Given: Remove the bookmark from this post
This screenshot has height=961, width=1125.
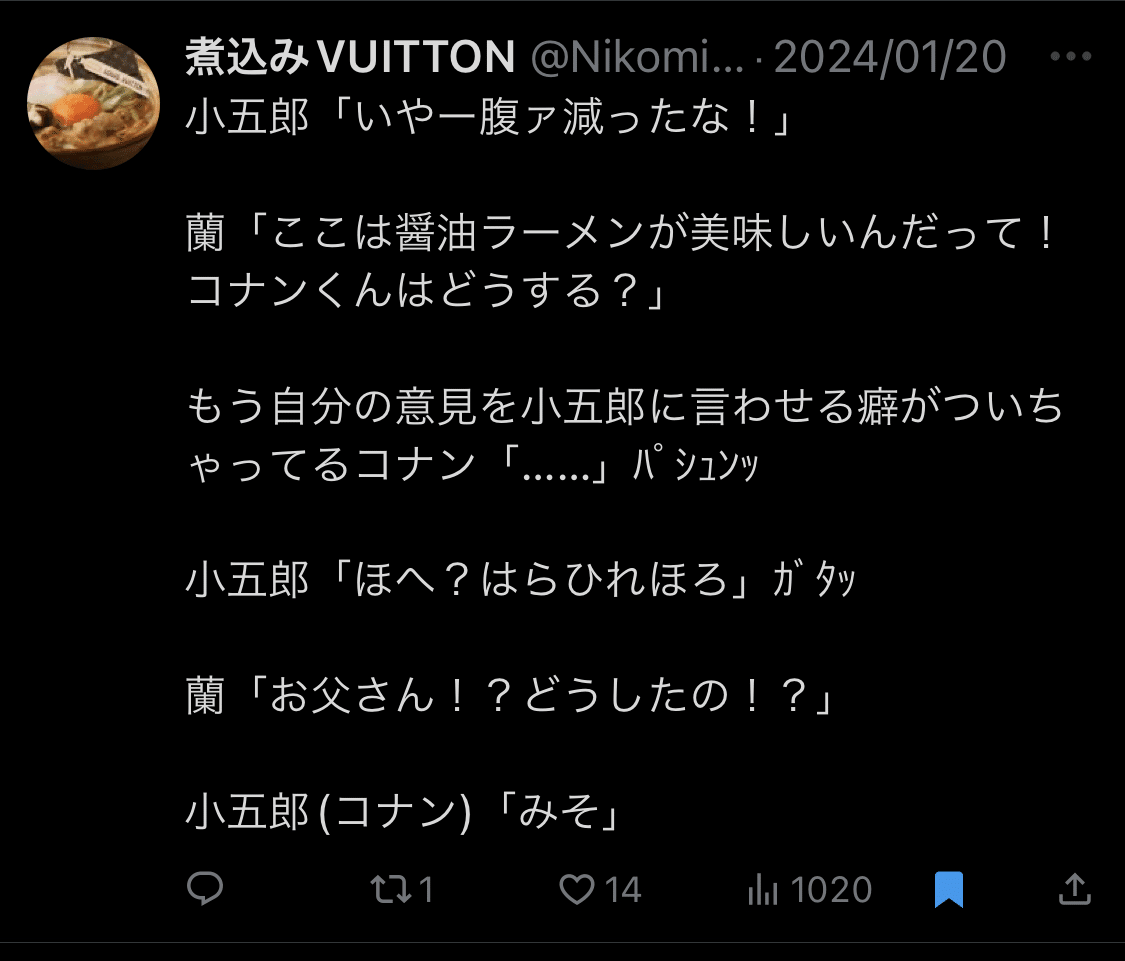Looking at the screenshot, I should point(948,889).
